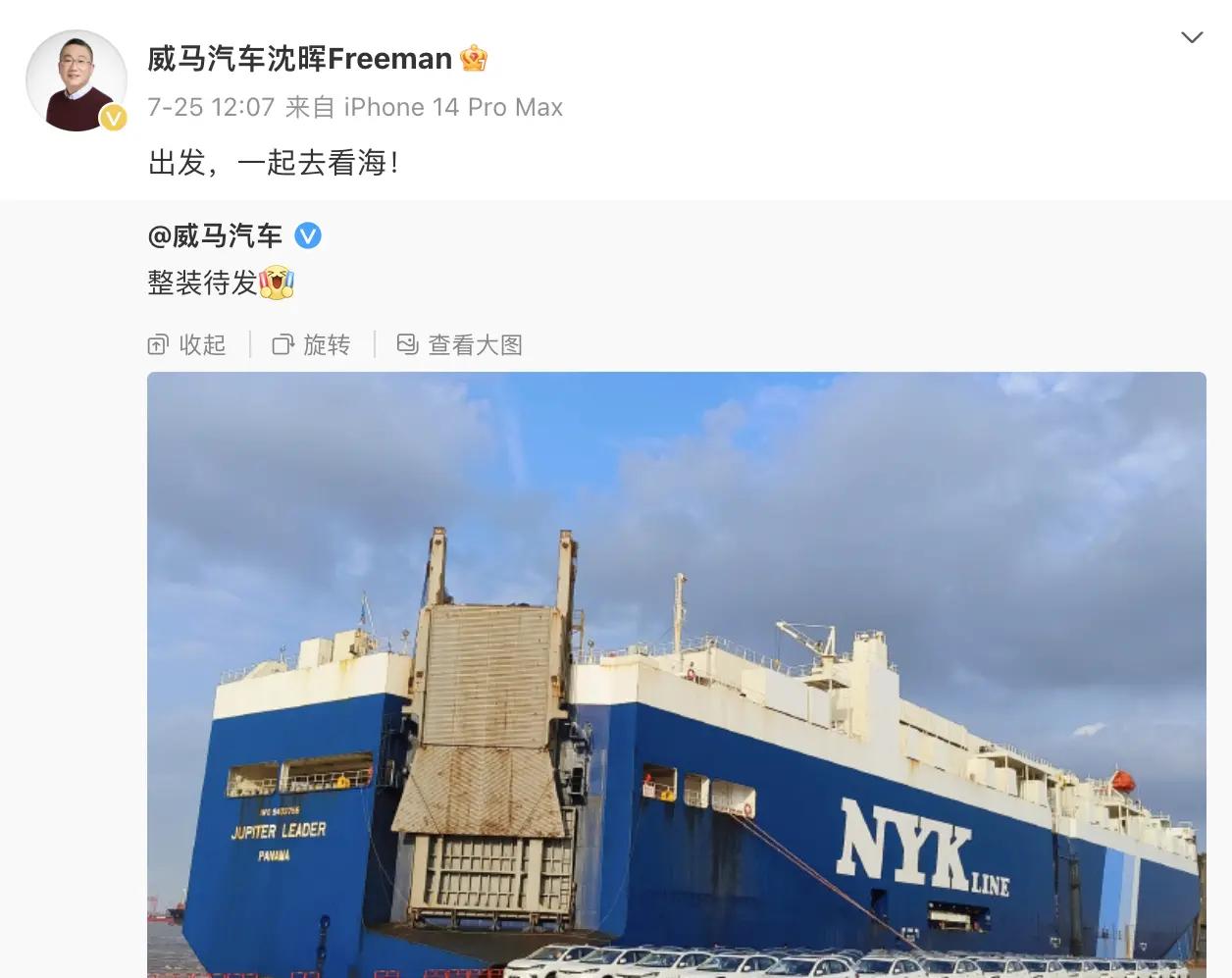Open the post options dropdown chevron
Screen dimensions: 1232x978
coord(1191,38)
